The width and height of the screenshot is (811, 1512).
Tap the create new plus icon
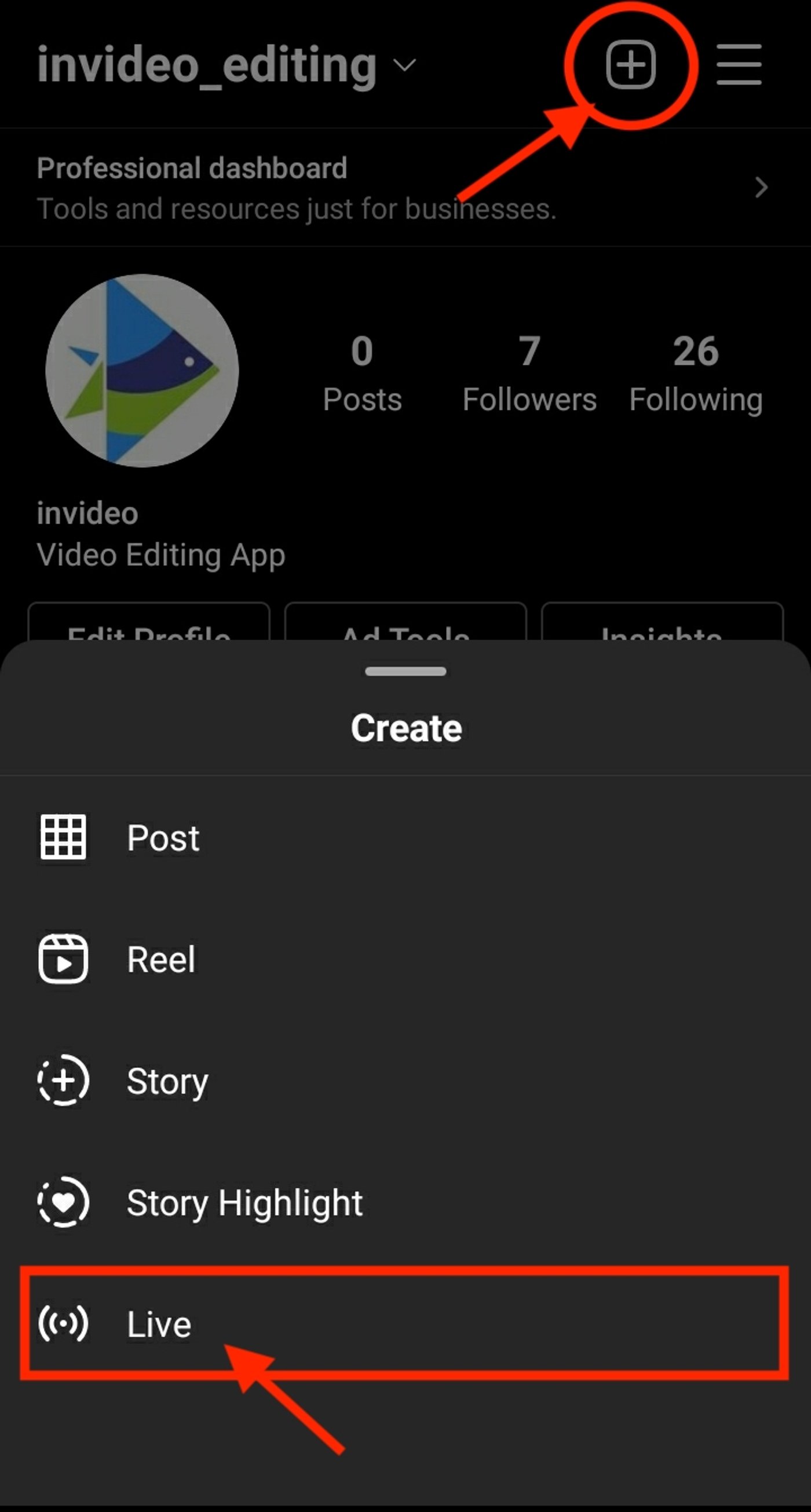(x=631, y=64)
